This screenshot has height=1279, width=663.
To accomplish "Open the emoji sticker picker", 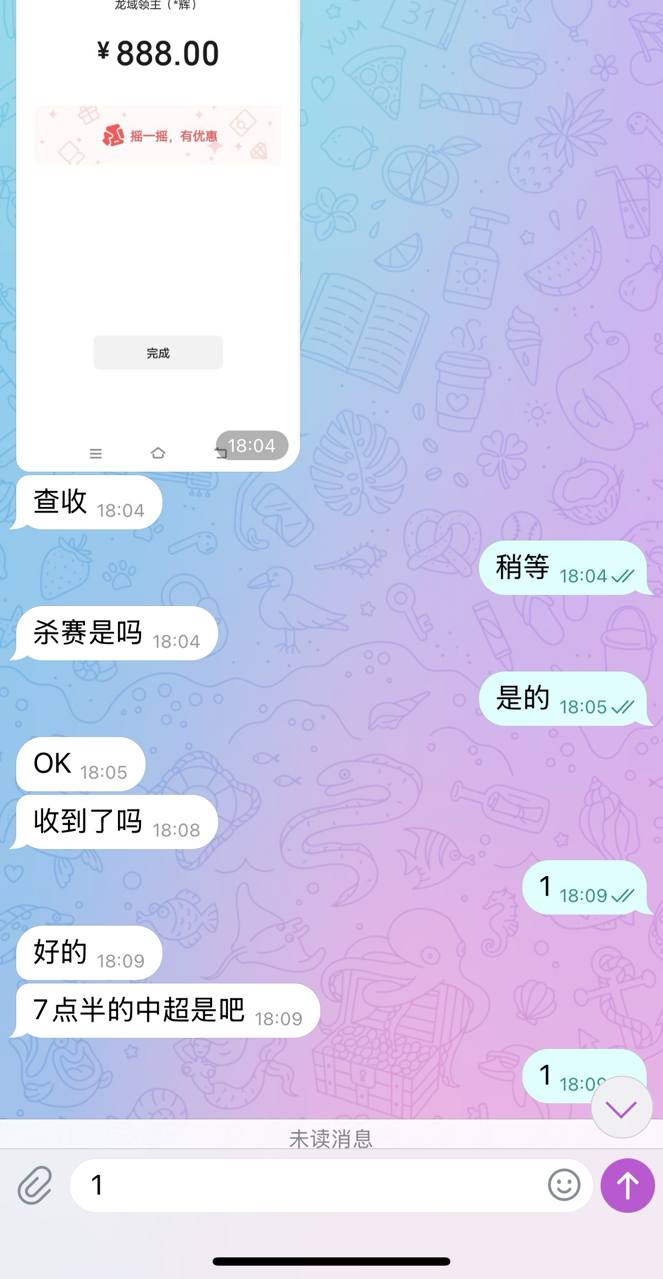I will coord(564,1185).
